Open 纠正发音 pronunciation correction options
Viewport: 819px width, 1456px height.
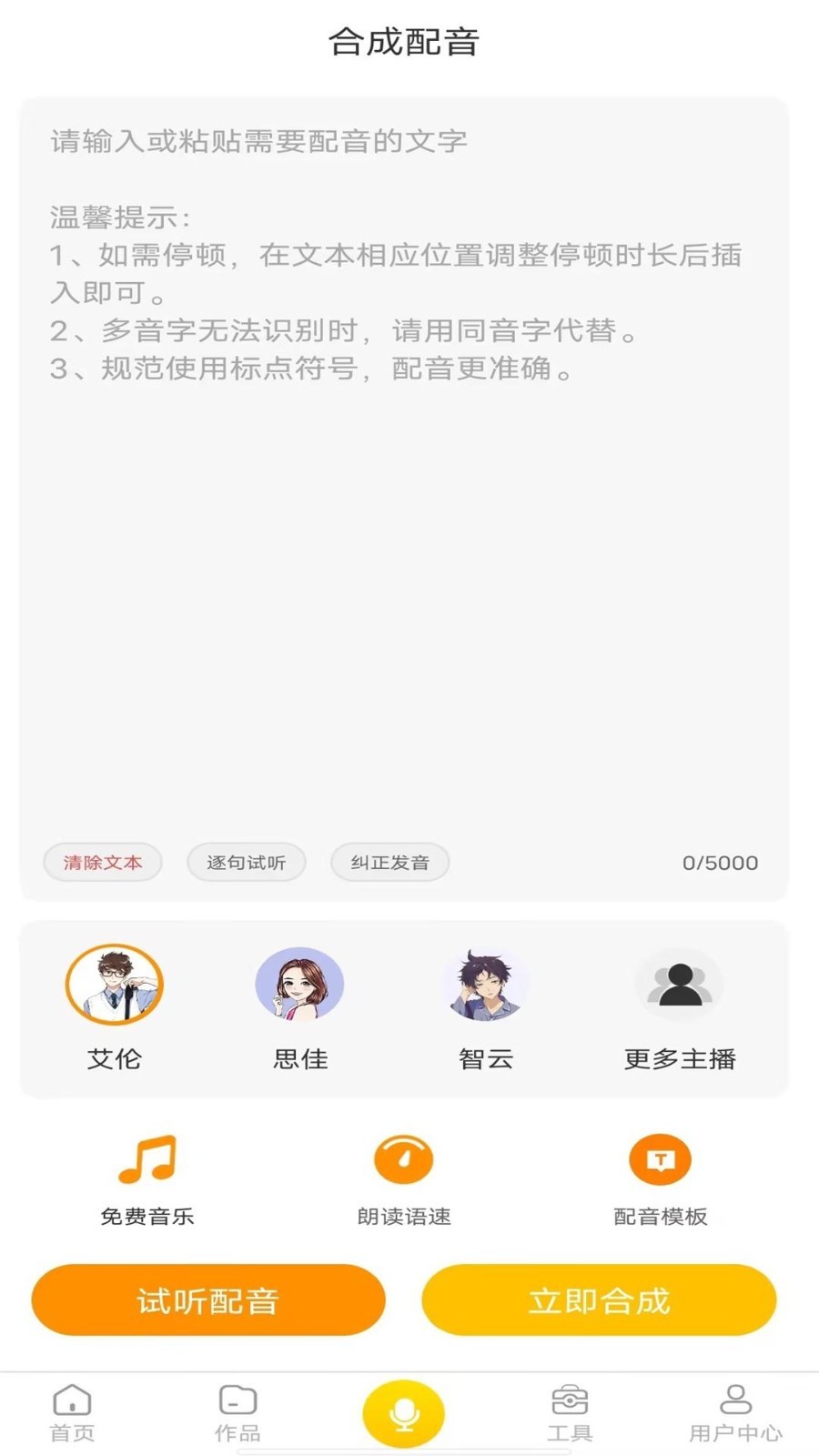pyautogui.click(x=389, y=862)
